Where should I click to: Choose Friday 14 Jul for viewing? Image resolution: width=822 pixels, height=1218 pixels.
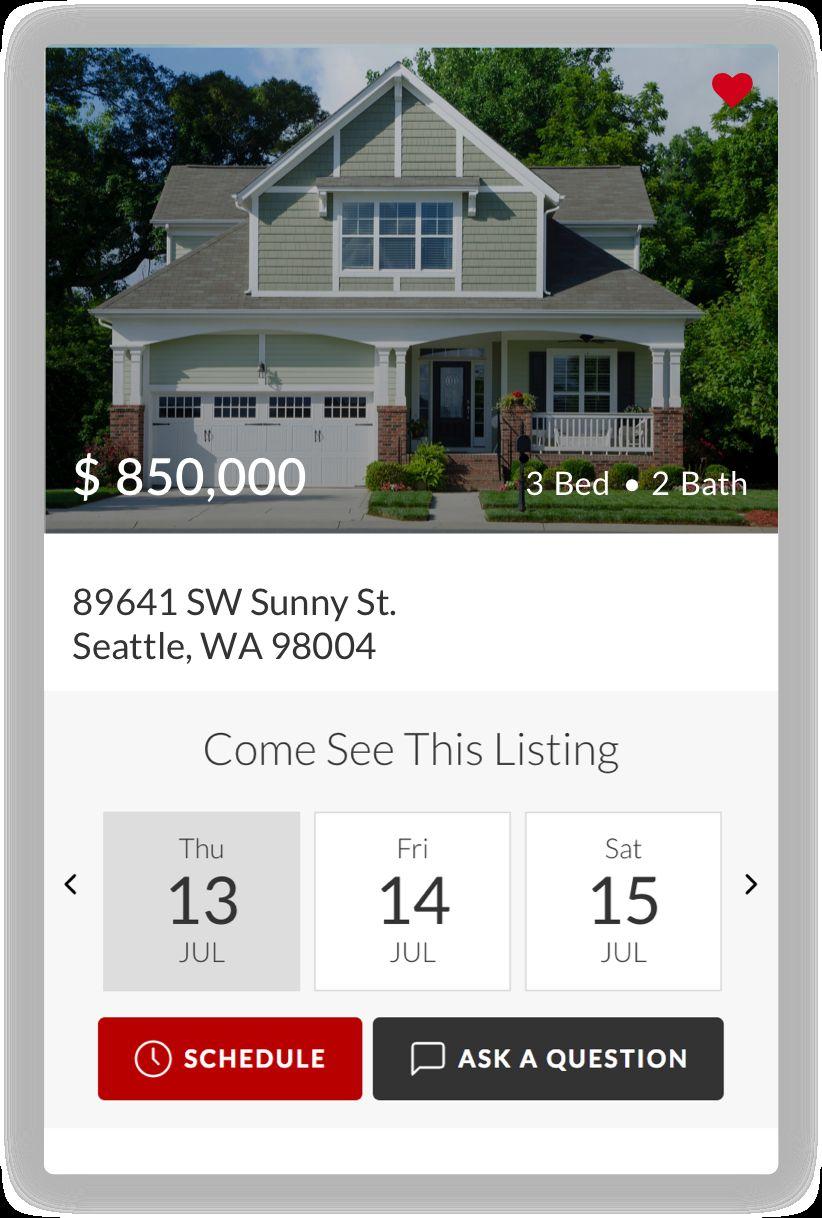click(x=412, y=901)
